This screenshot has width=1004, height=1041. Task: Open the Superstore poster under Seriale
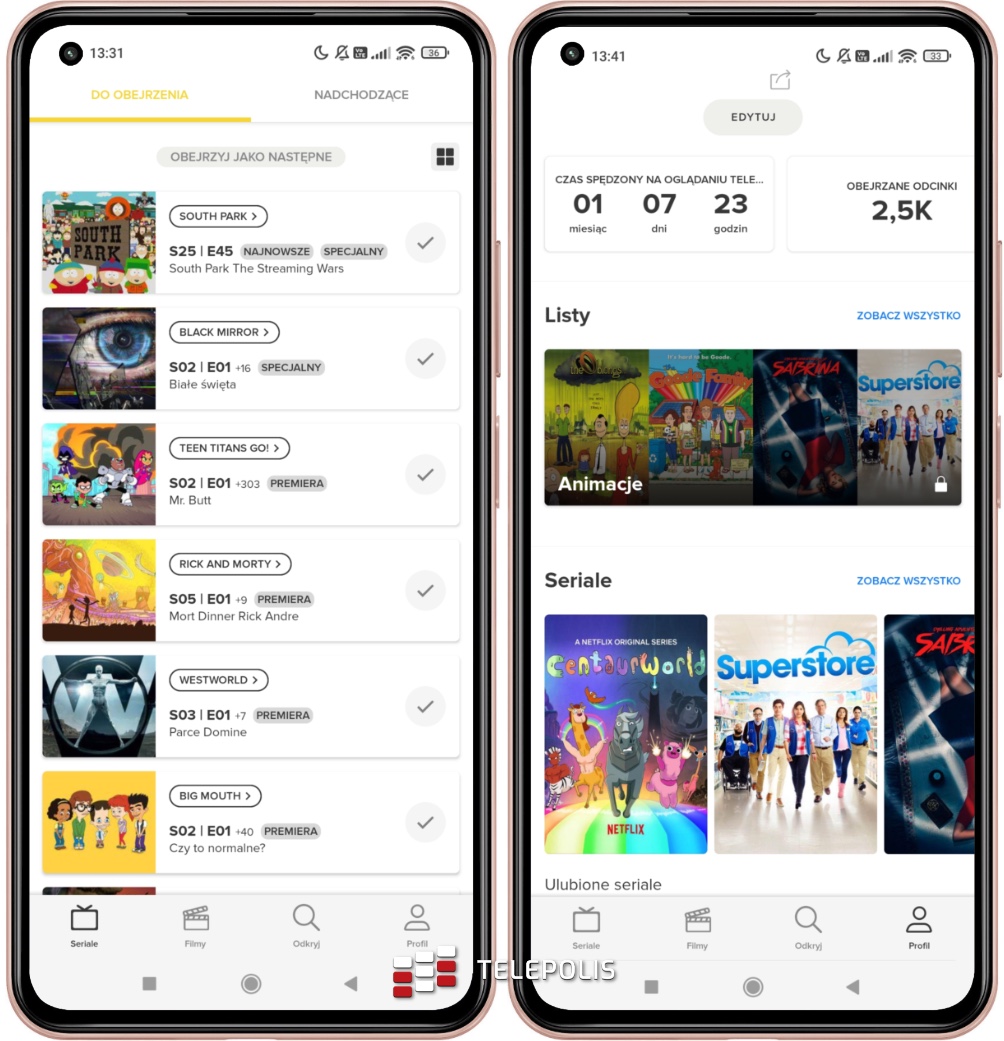795,734
